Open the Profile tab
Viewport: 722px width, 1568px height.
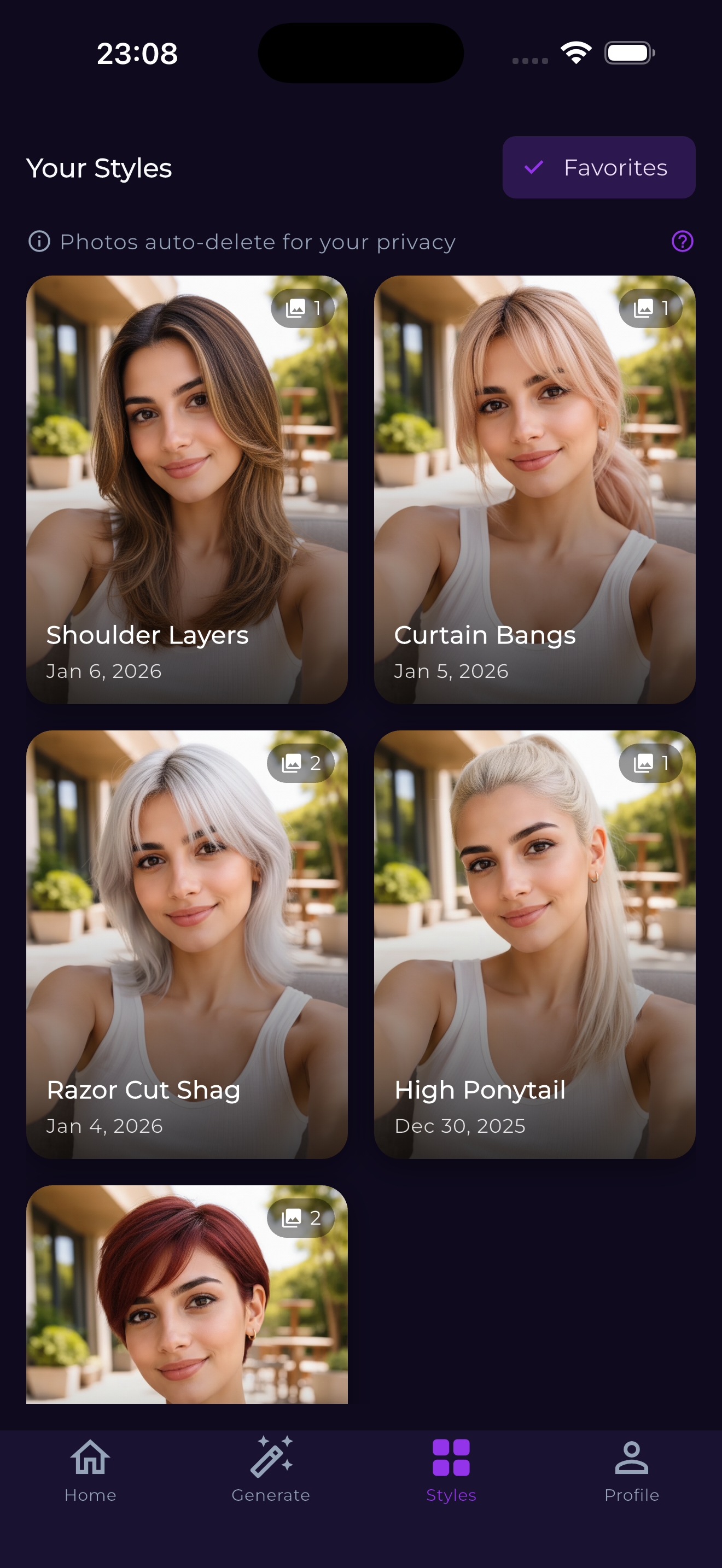coord(631,1471)
